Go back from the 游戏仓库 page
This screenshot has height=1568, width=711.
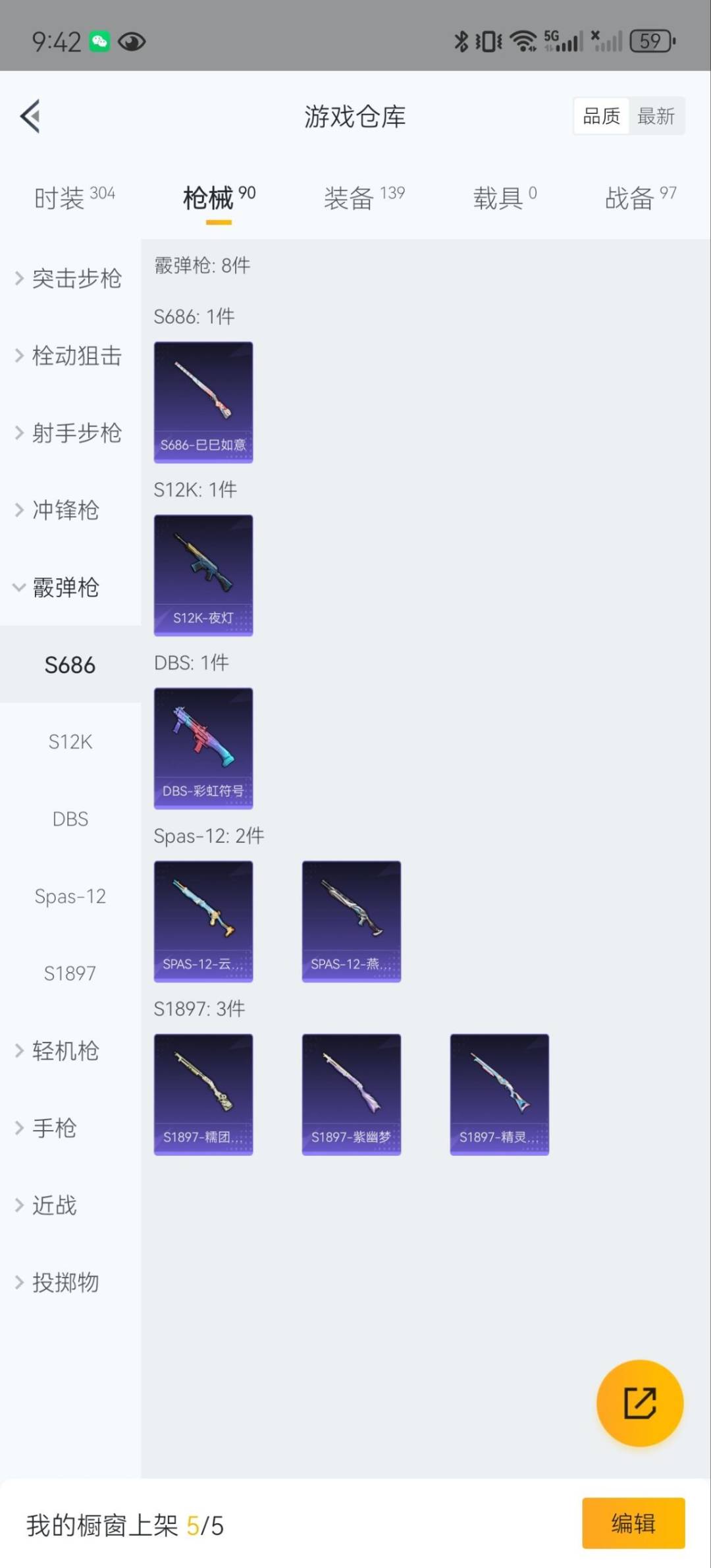tap(31, 117)
